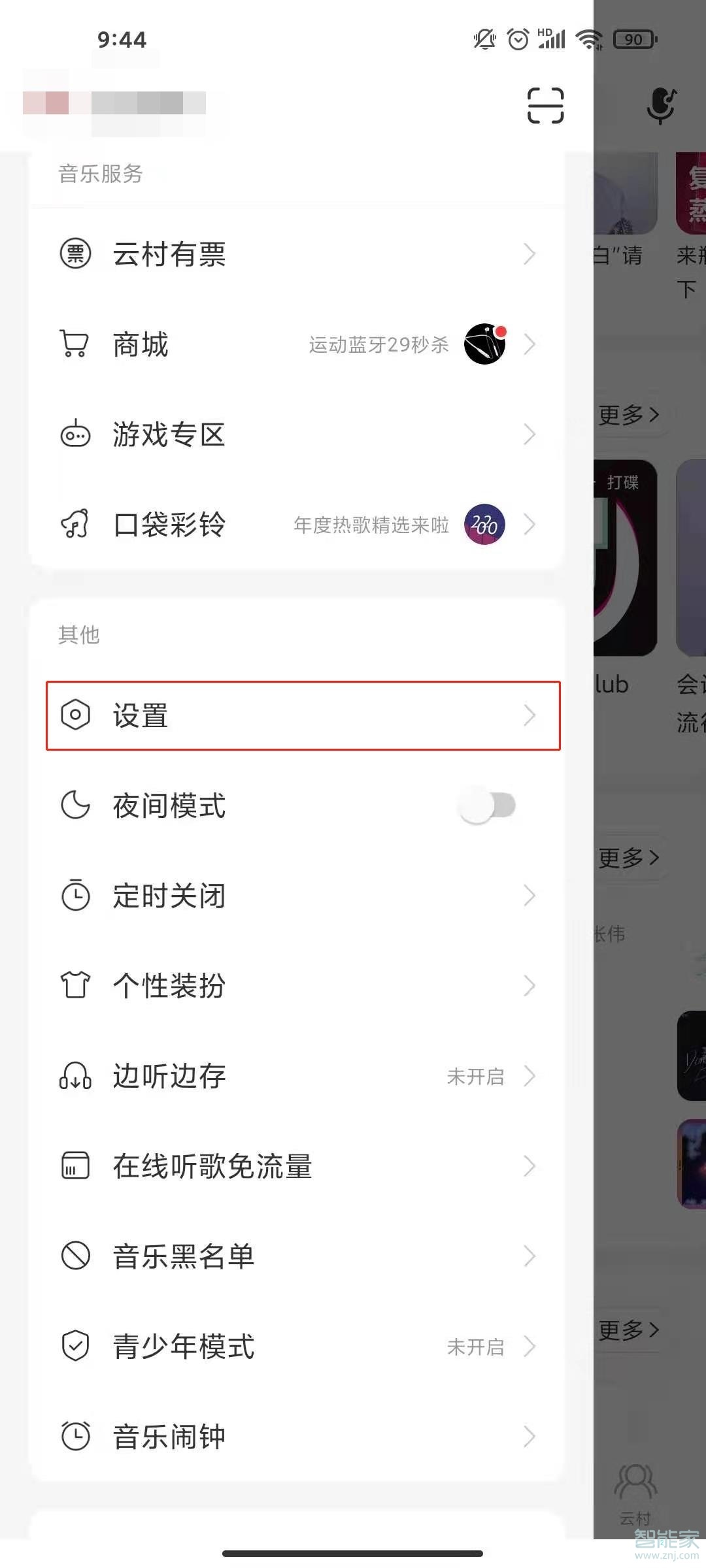706x1568 pixels.
Task: Open the QR code scanner icon
Action: (x=545, y=105)
